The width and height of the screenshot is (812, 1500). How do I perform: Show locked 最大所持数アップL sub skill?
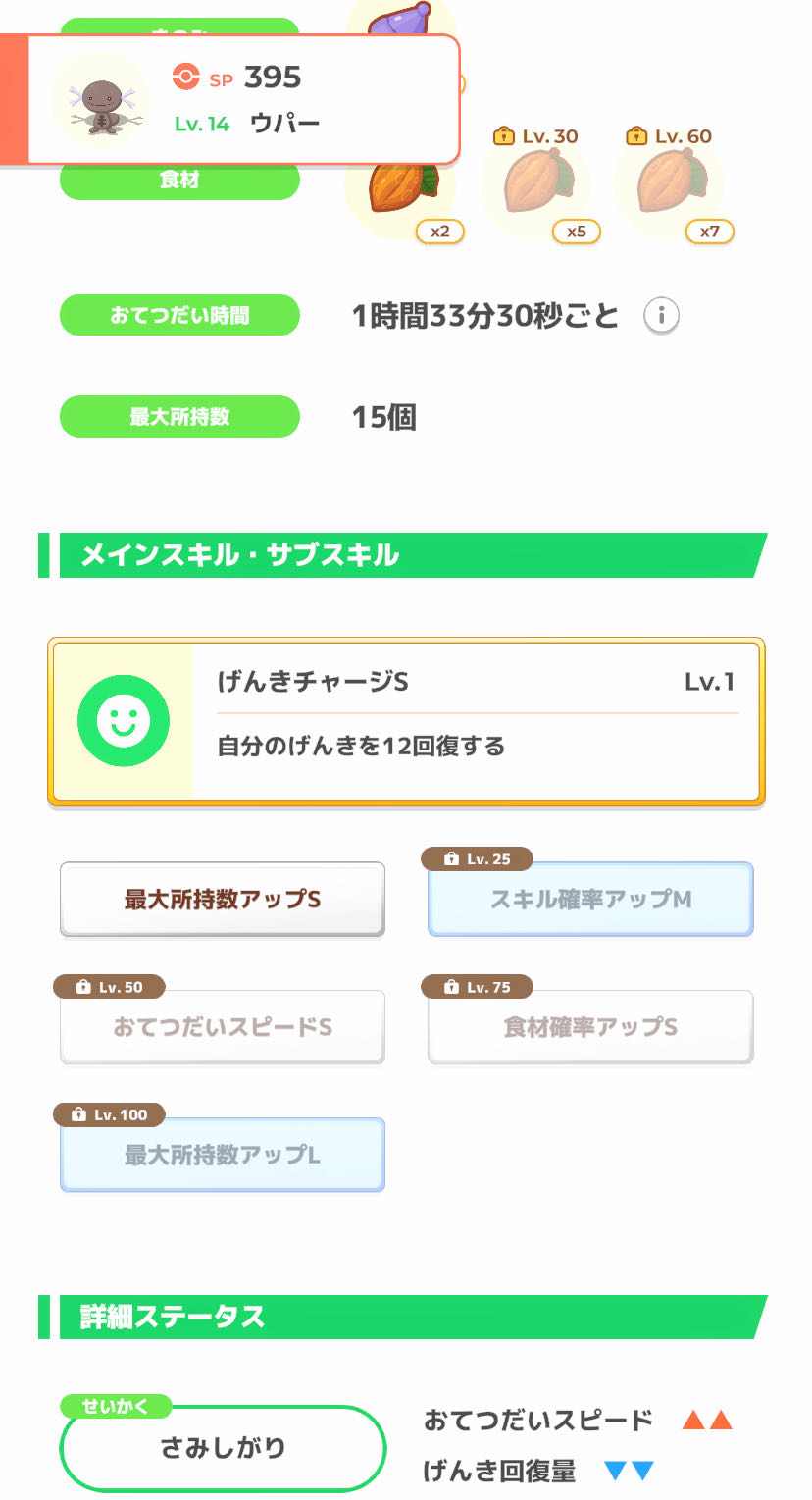(x=223, y=1155)
